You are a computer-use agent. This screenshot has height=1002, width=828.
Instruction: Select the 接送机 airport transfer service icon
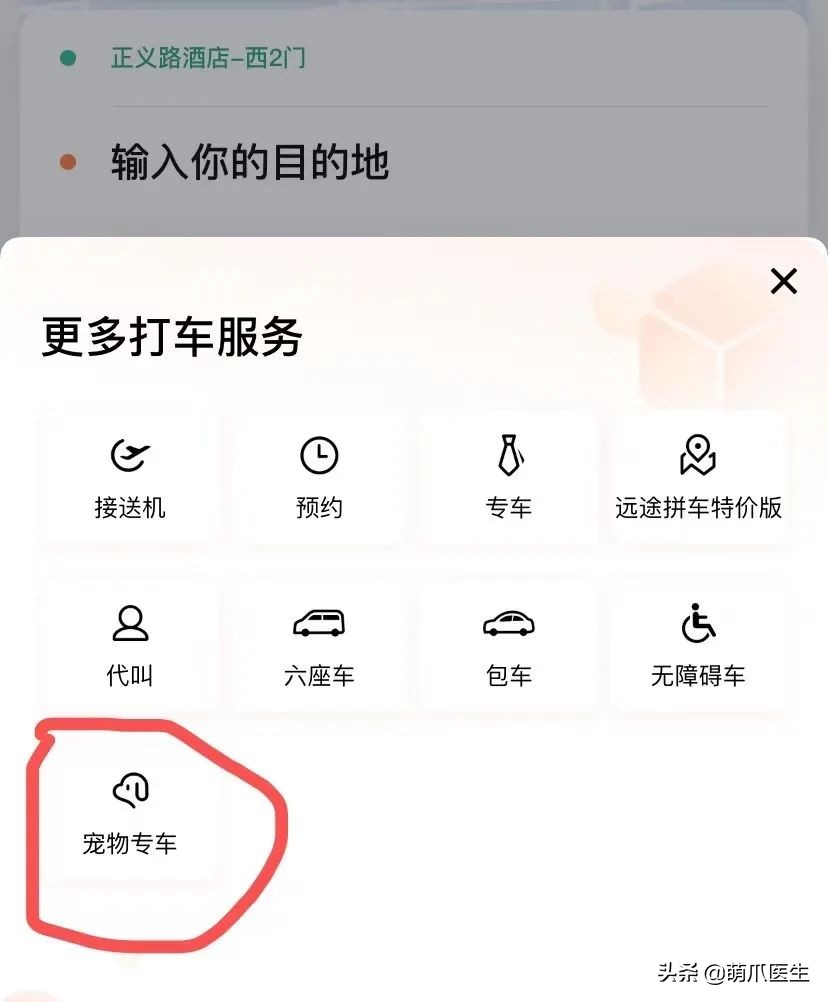128,478
